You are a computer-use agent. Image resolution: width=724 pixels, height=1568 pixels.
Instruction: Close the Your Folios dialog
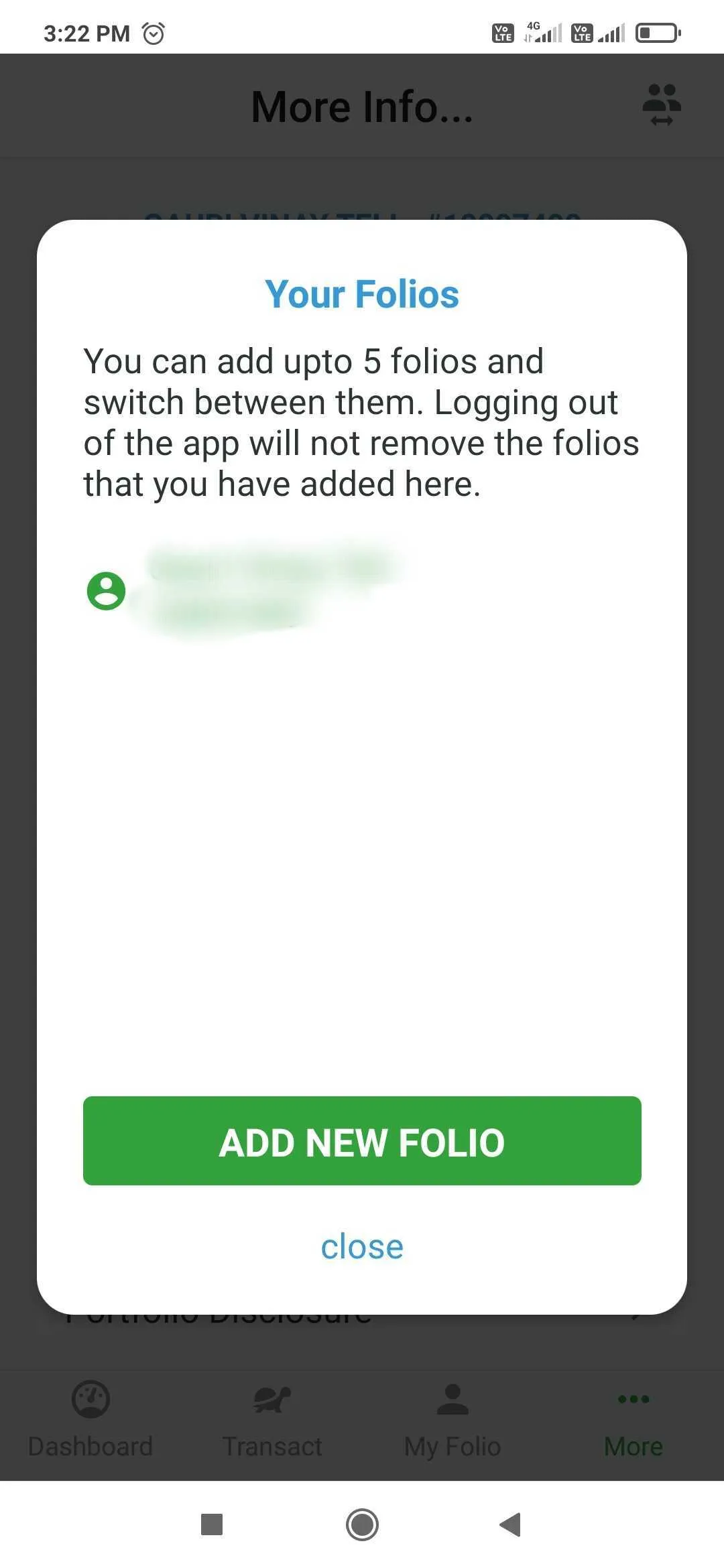362,1247
